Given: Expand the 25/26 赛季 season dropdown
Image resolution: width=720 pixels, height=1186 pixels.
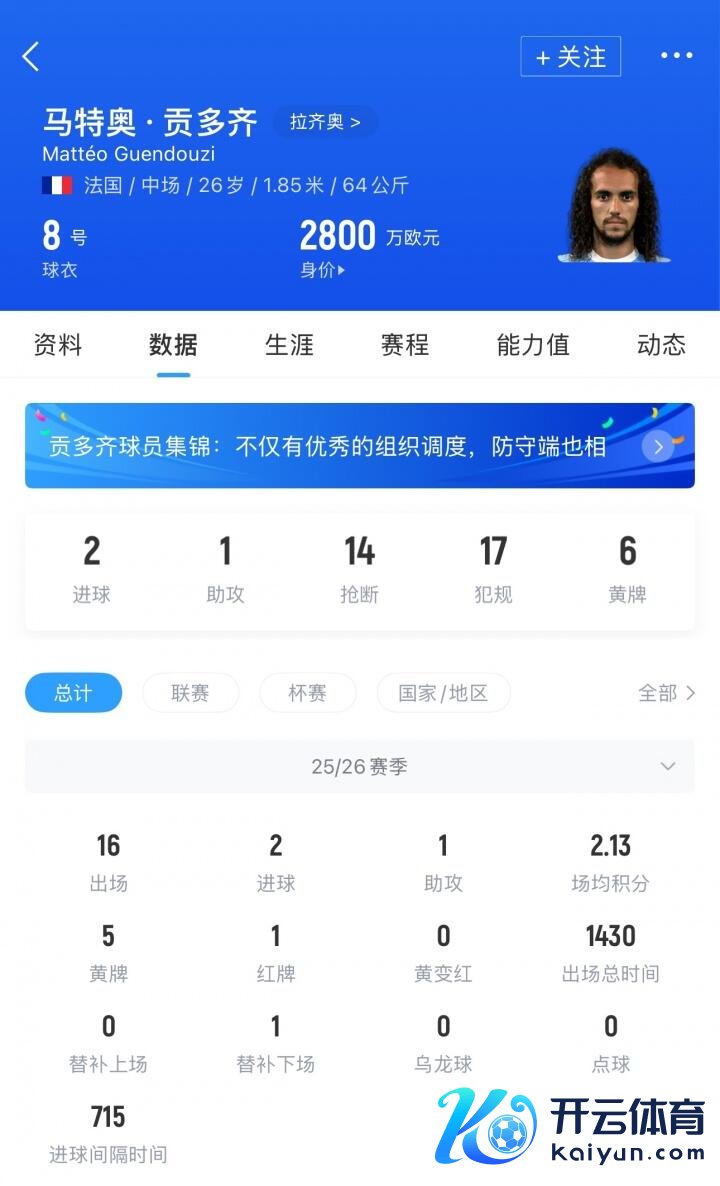Looking at the screenshot, I should point(360,767).
